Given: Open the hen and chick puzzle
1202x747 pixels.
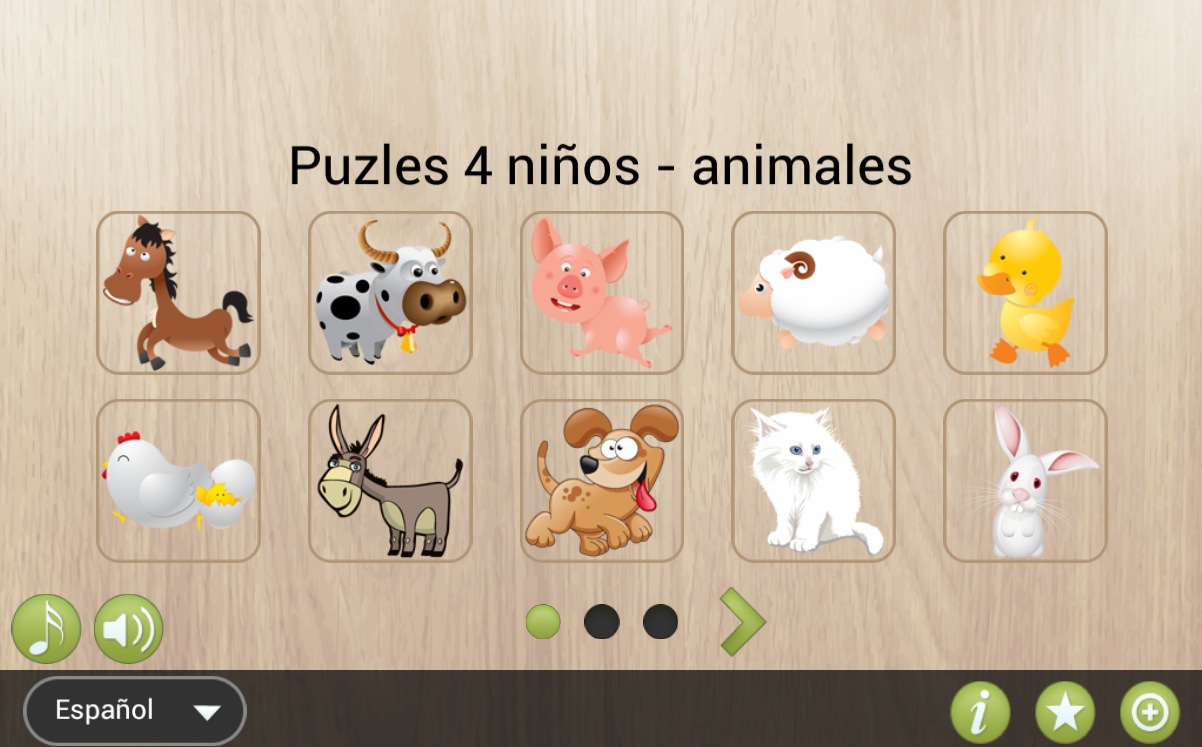Looking at the screenshot, I should pyautogui.click(x=178, y=480).
